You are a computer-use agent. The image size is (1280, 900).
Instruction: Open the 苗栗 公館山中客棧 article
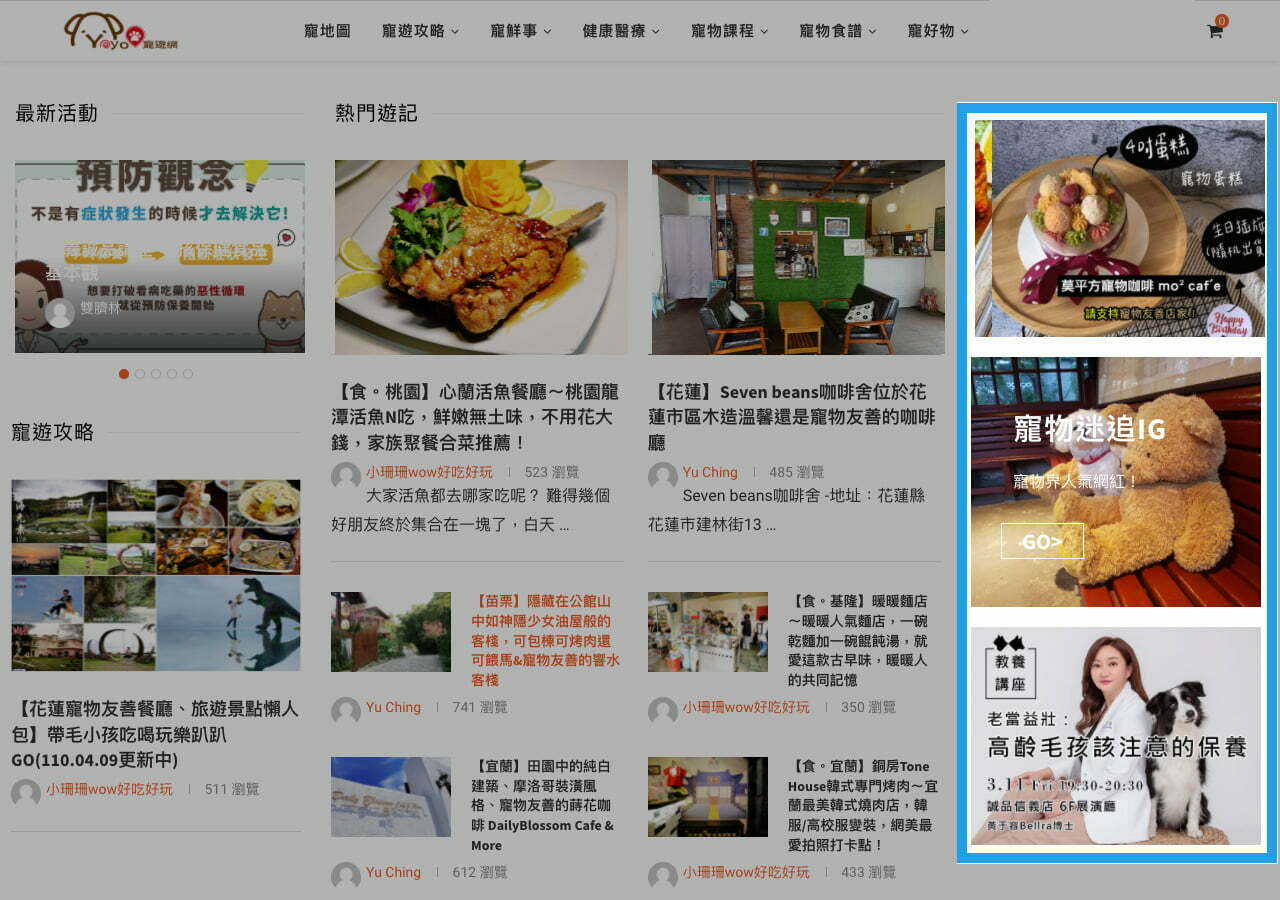(546, 640)
